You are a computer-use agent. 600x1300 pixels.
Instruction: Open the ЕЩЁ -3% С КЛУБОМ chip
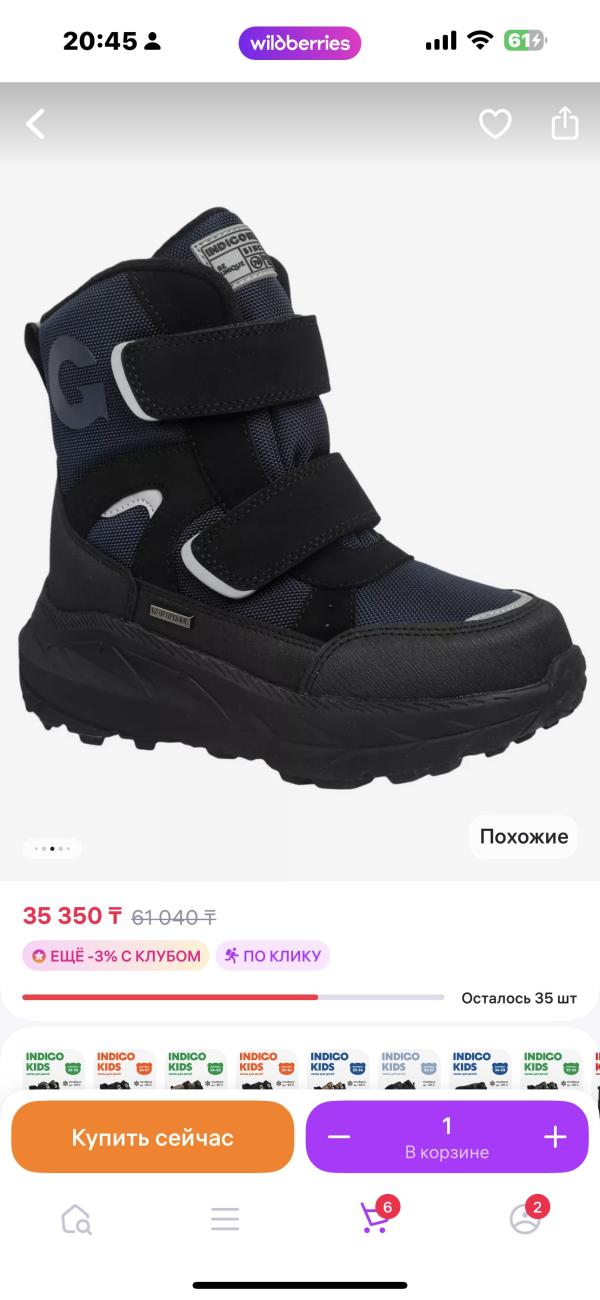pyautogui.click(x=116, y=956)
